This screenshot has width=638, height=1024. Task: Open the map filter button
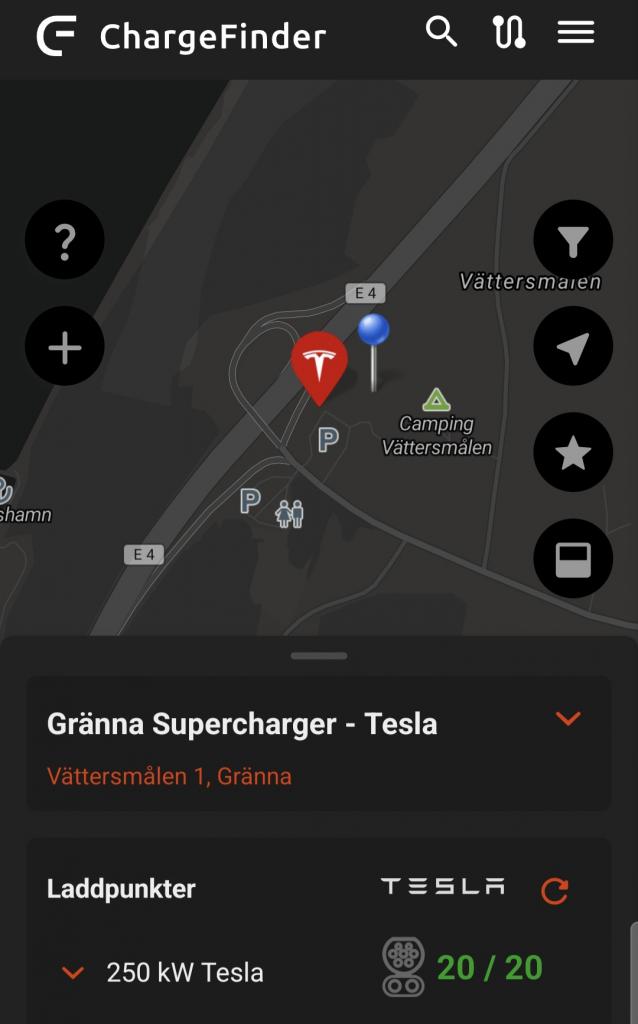coord(573,240)
